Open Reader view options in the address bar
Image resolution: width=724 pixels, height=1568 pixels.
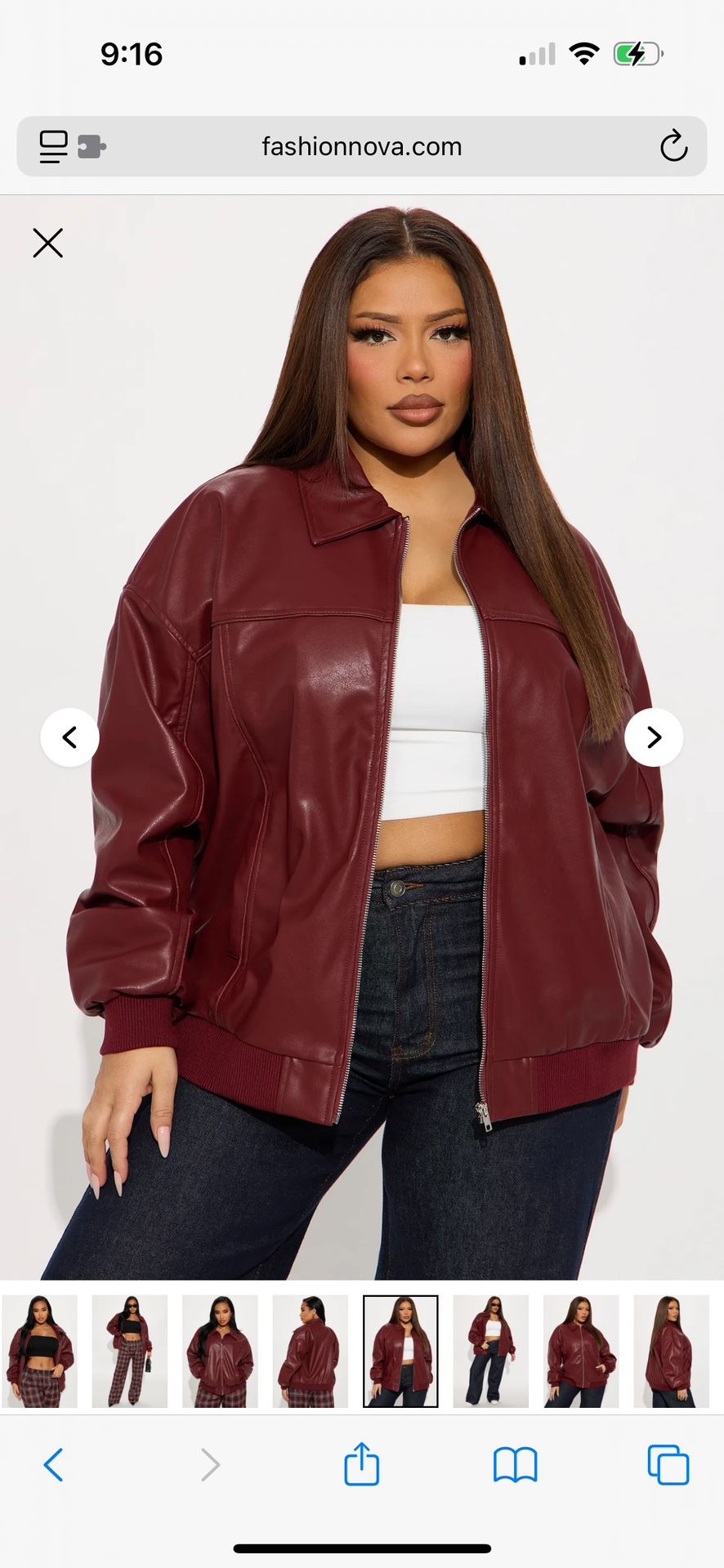[52, 147]
